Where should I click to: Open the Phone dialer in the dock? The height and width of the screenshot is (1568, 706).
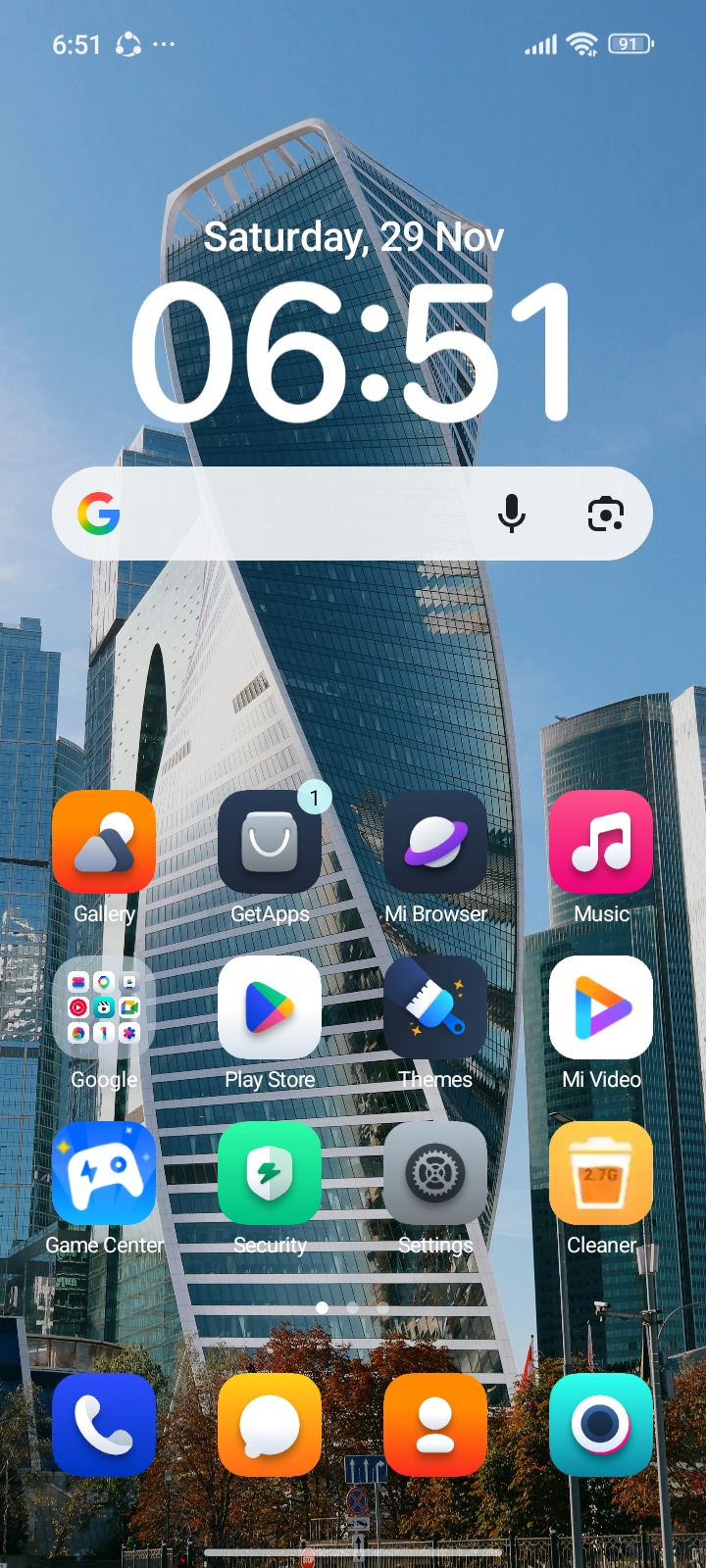tap(104, 1424)
